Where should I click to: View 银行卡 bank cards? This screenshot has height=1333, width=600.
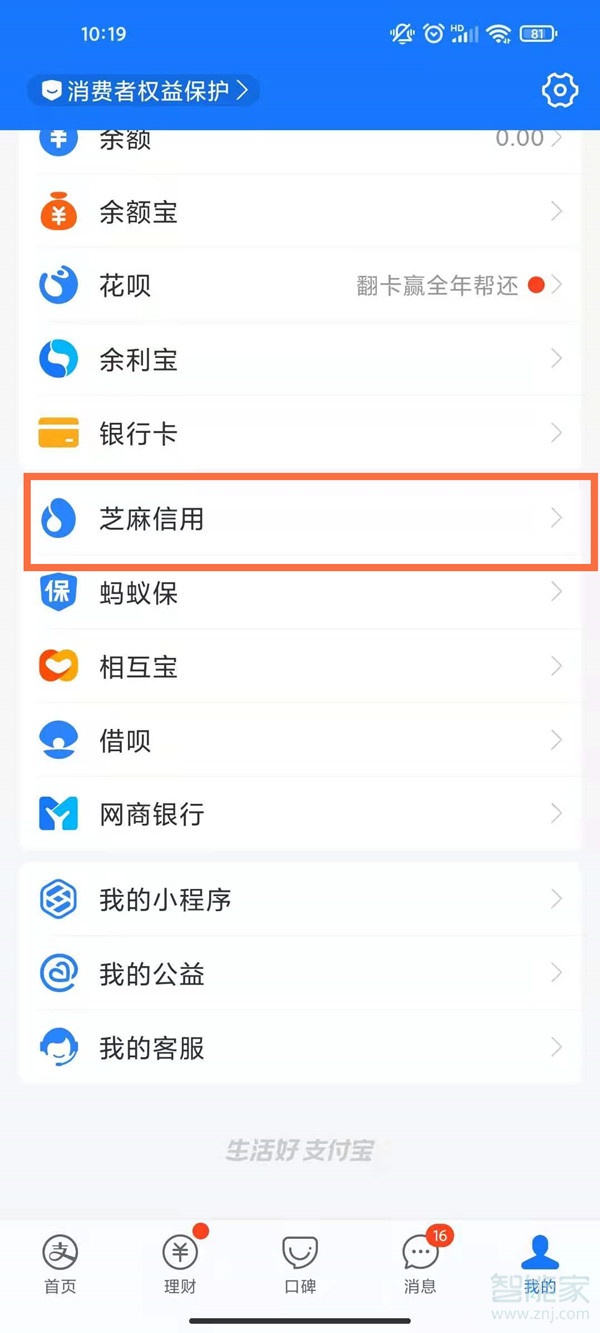click(300, 433)
